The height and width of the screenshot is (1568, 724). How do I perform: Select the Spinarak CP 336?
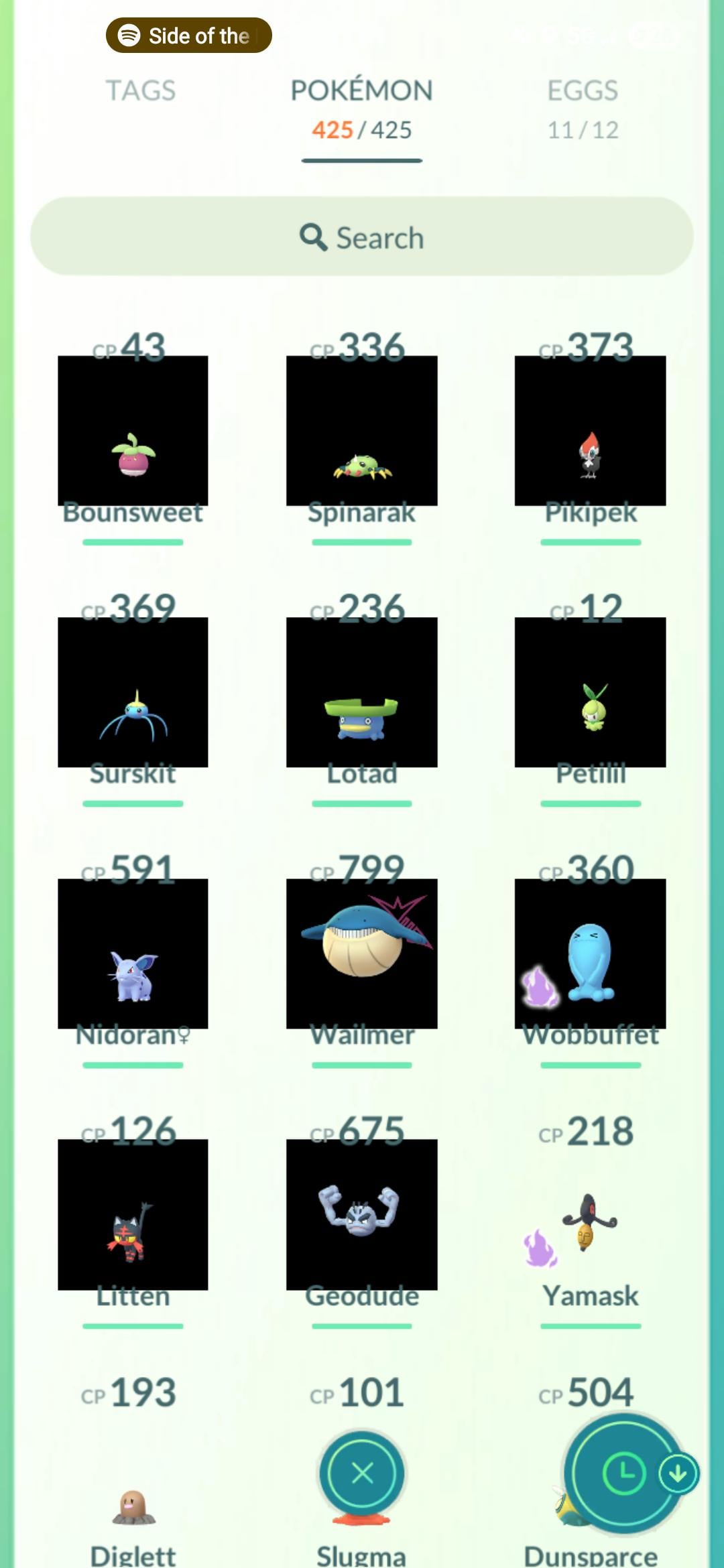pos(361,432)
